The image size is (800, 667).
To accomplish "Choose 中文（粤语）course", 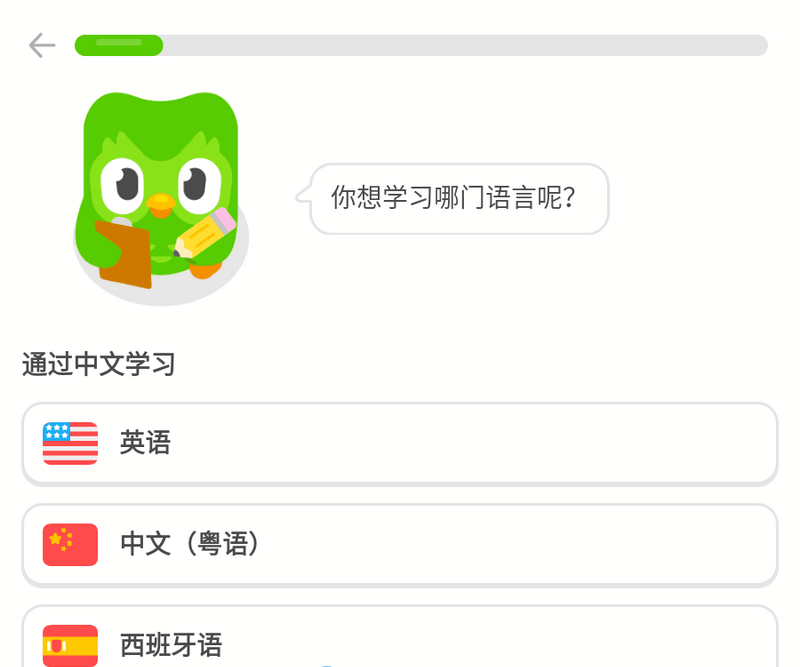I will point(400,544).
